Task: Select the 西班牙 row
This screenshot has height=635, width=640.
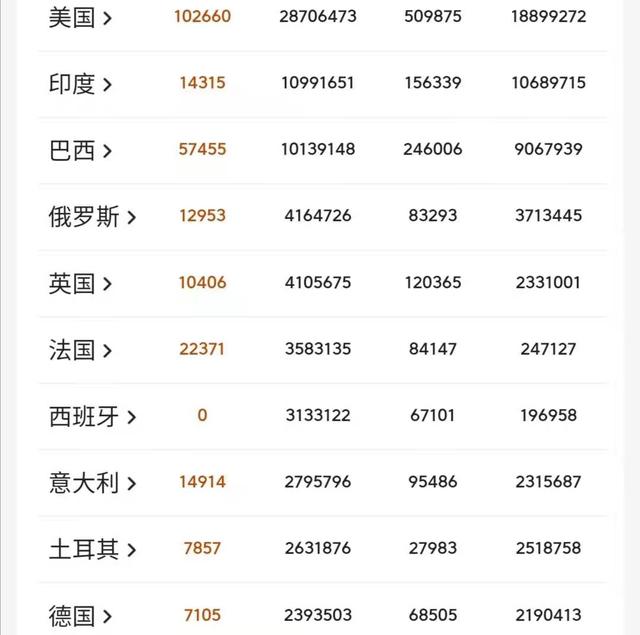Action: point(92,416)
